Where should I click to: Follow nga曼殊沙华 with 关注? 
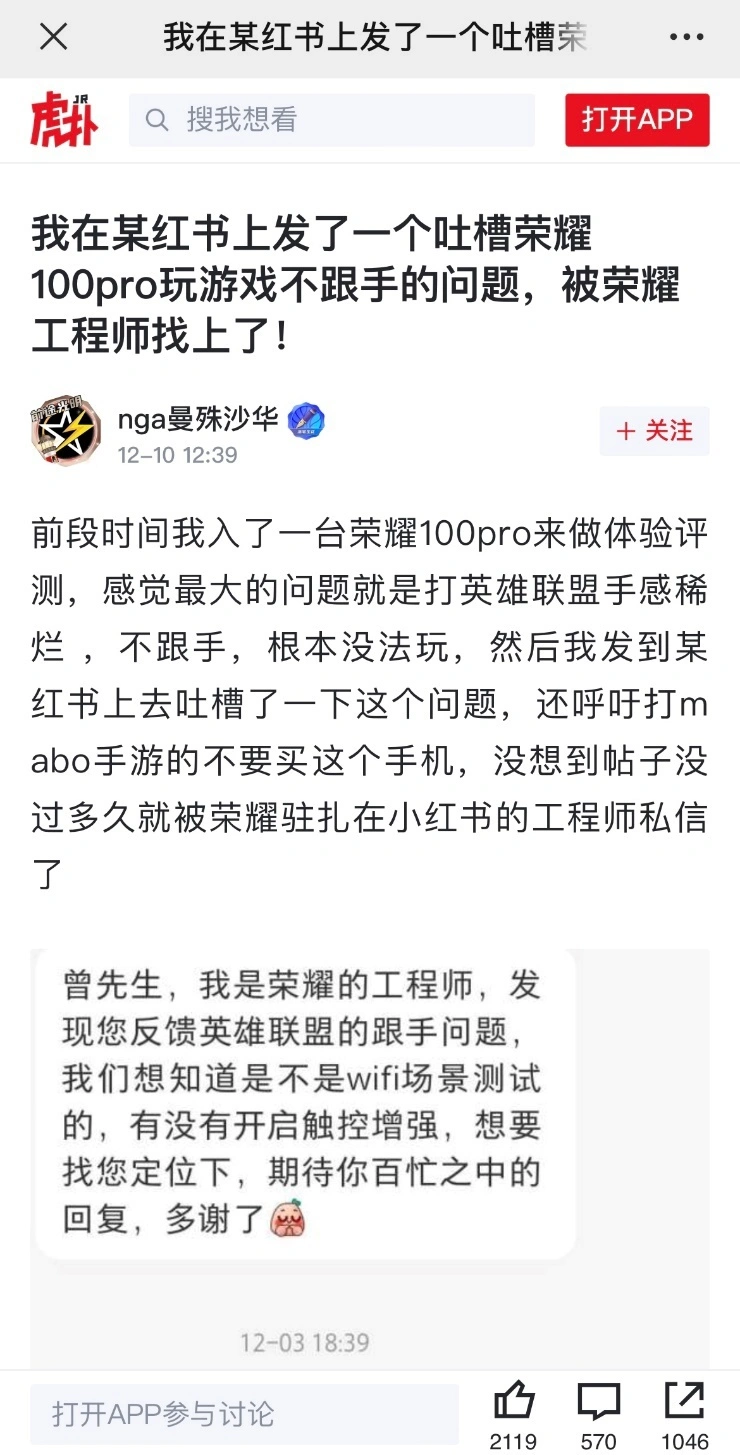click(654, 431)
